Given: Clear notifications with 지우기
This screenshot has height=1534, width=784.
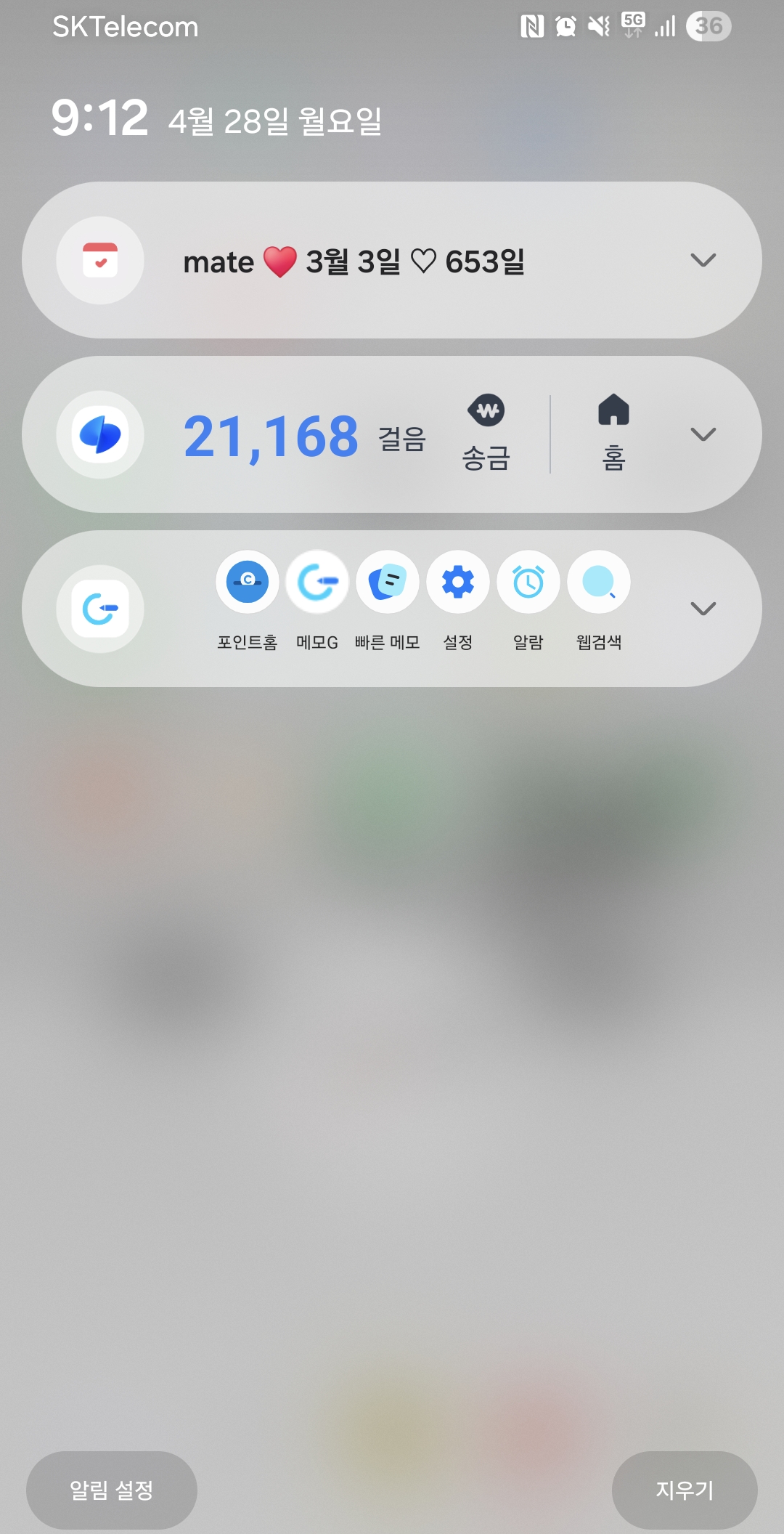Looking at the screenshot, I should pos(685,1490).
